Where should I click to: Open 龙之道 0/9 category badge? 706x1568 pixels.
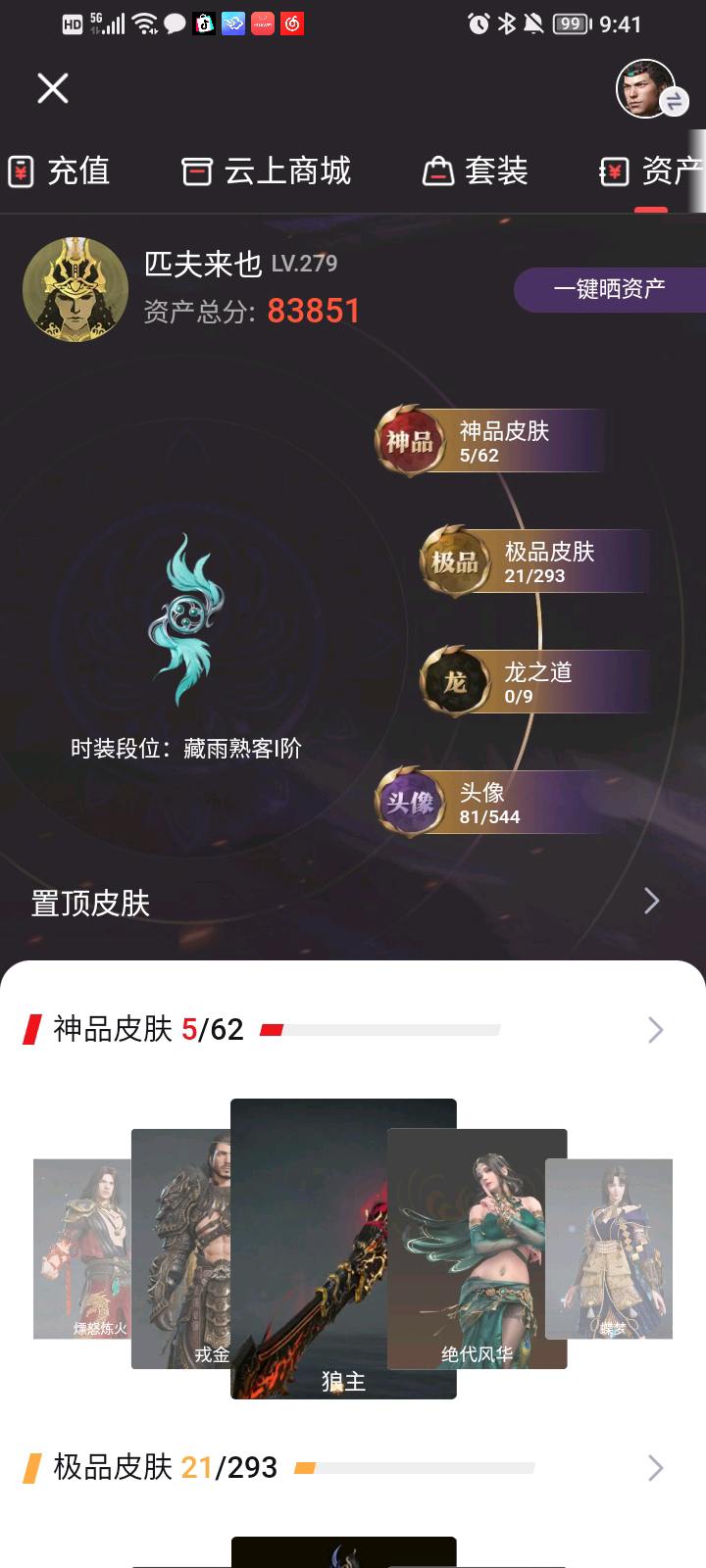(532, 682)
